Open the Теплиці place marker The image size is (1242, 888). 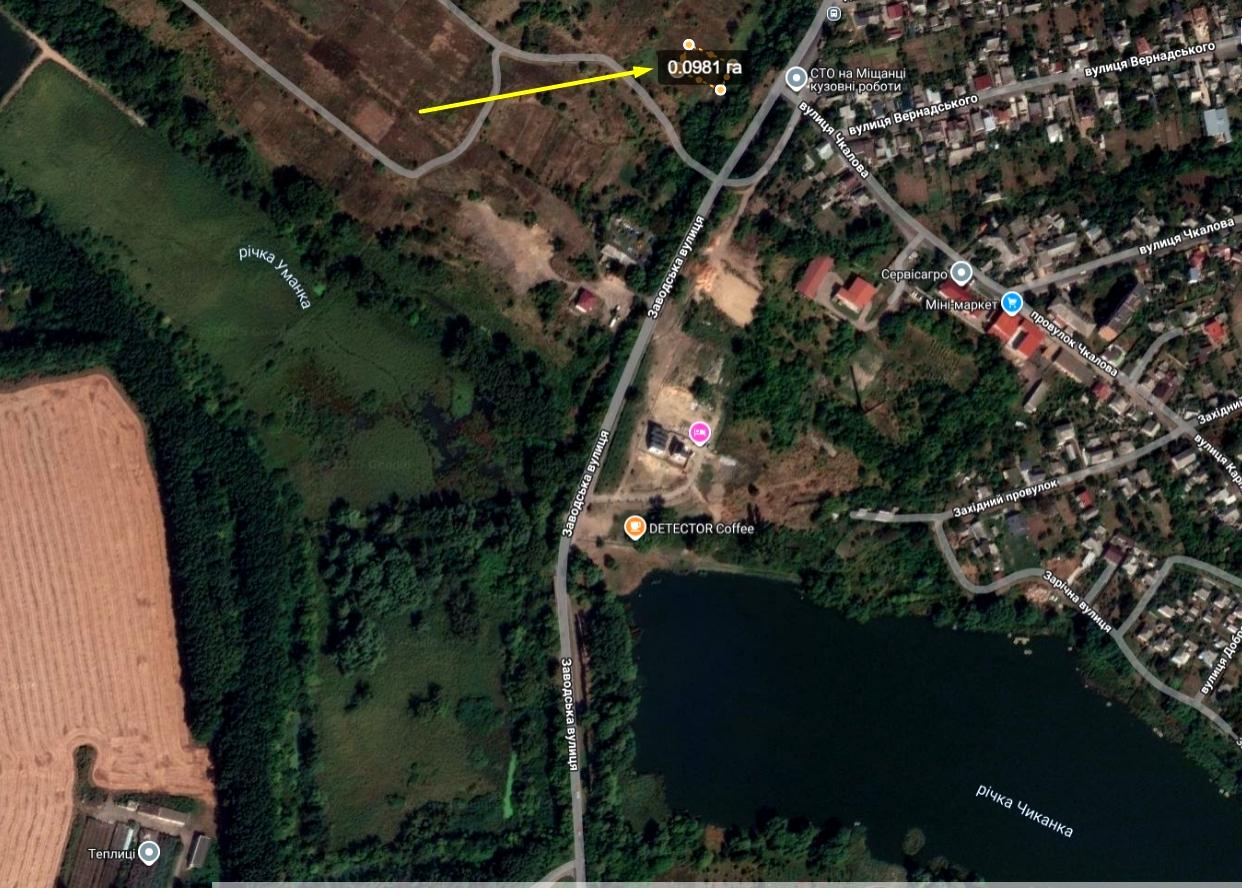(148, 852)
